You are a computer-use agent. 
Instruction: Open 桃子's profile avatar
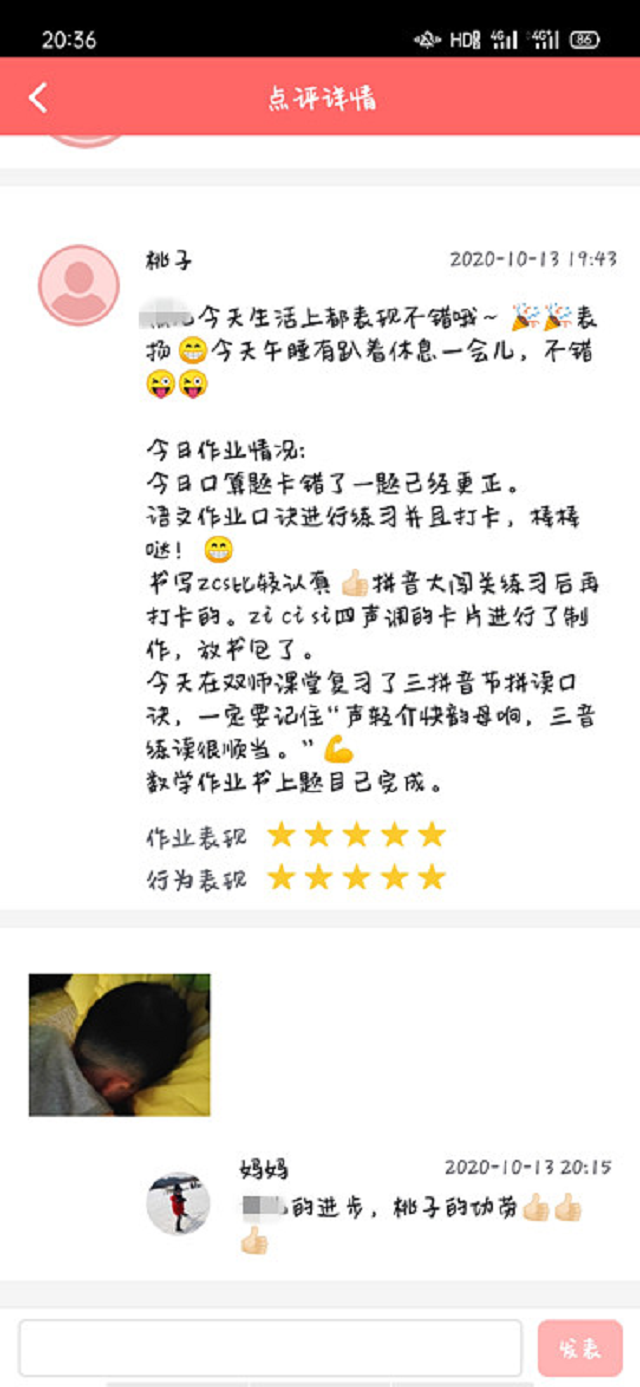pos(79,285)
